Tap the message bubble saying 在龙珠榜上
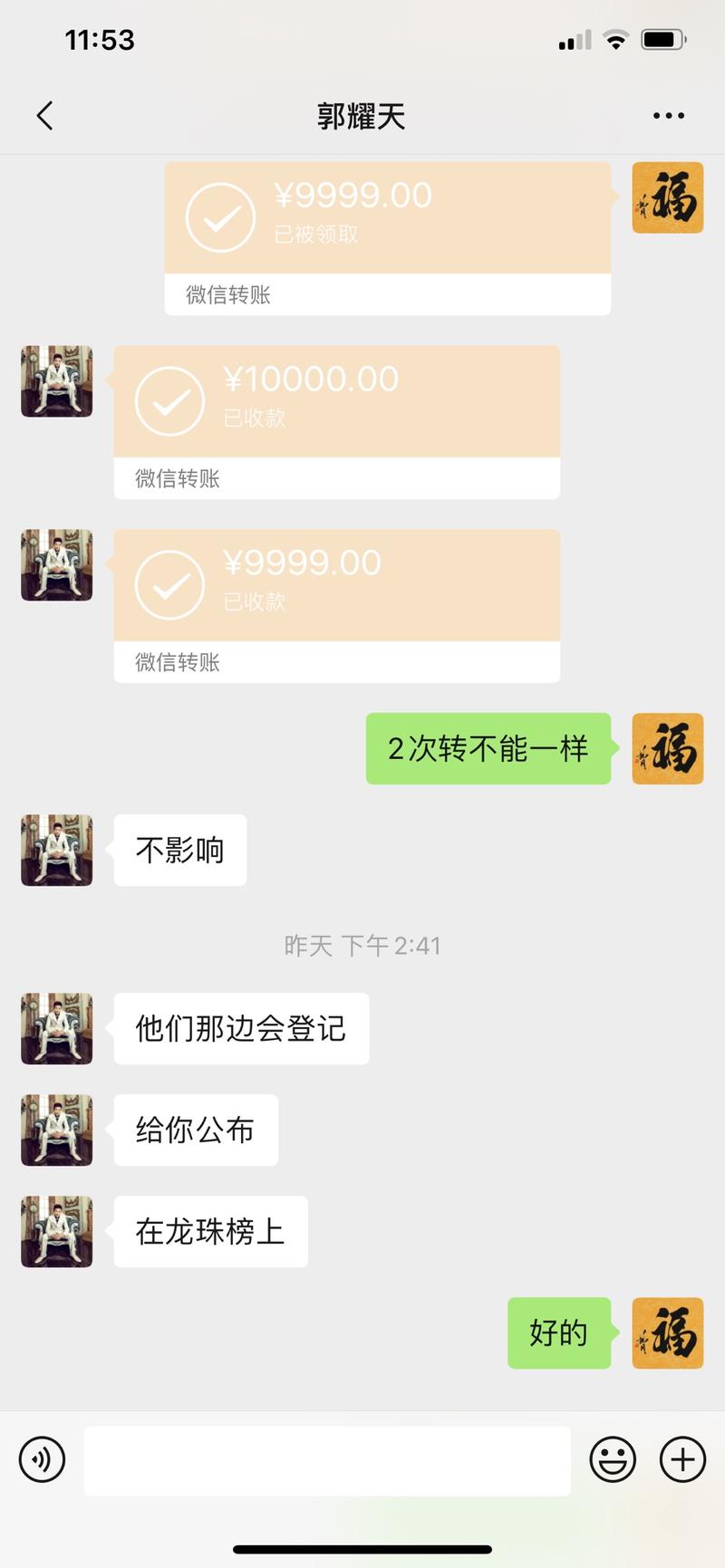Image resolution: width=725 pixels, height=1568 pixels. [x=209, y=1231]
